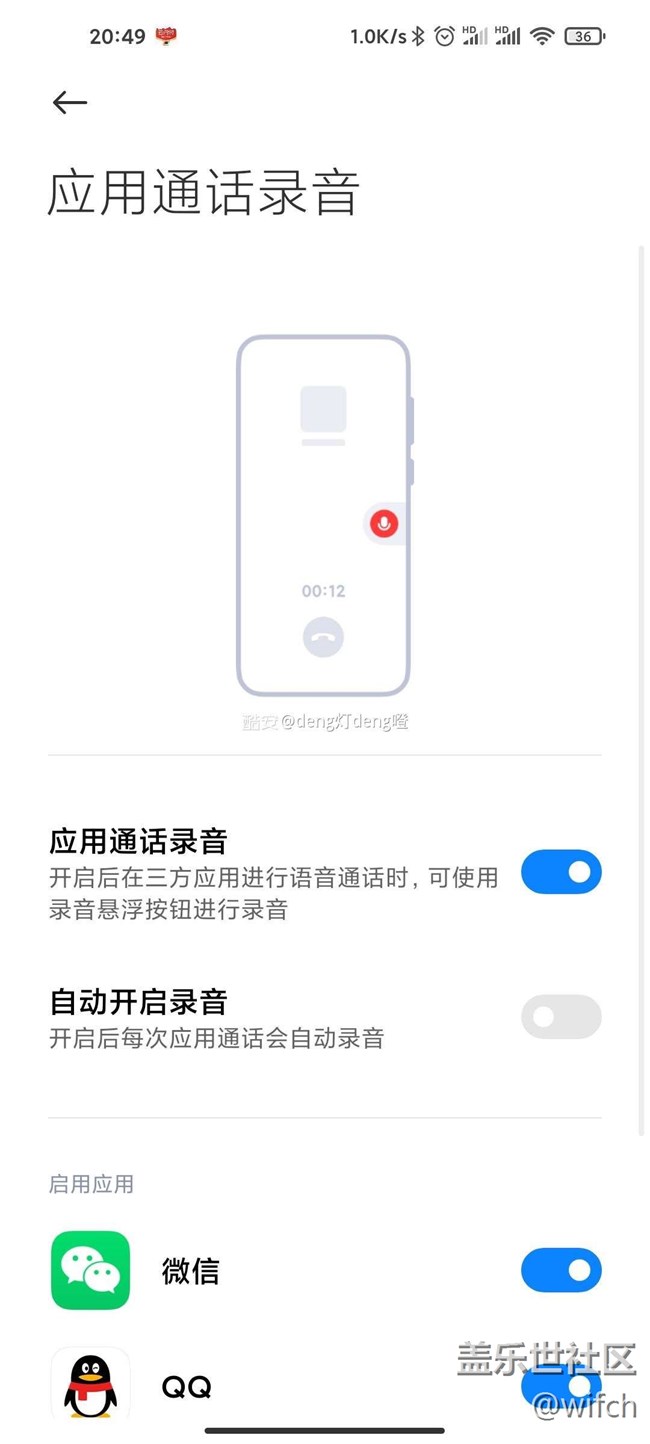Enable the 自动开启录音 switch
650x1444 pixels.
[x=561, y=1017]
